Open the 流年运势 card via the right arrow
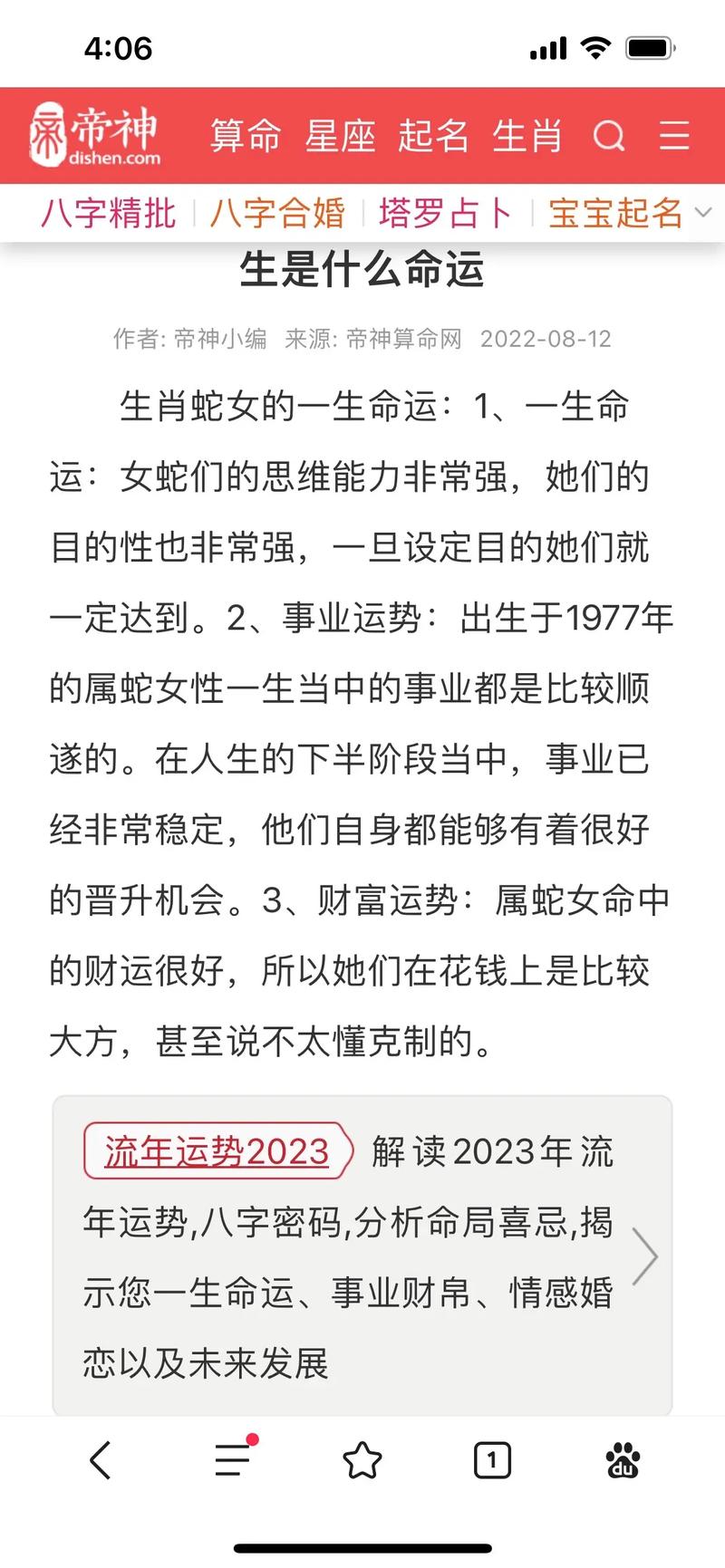The width and height of the screenshot is (725, 1568). (645, 1256)
